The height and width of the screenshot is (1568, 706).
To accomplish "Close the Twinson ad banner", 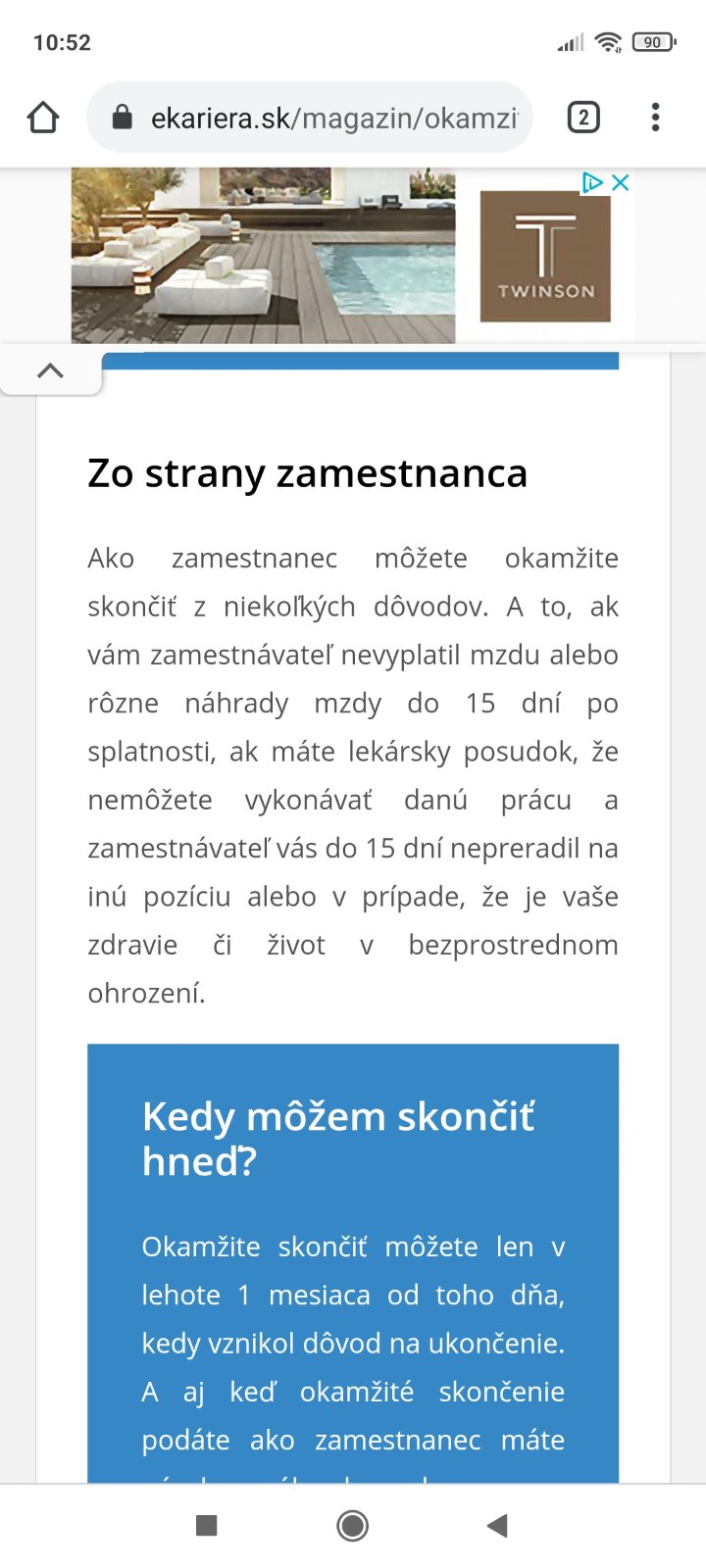I will [620, 182].
